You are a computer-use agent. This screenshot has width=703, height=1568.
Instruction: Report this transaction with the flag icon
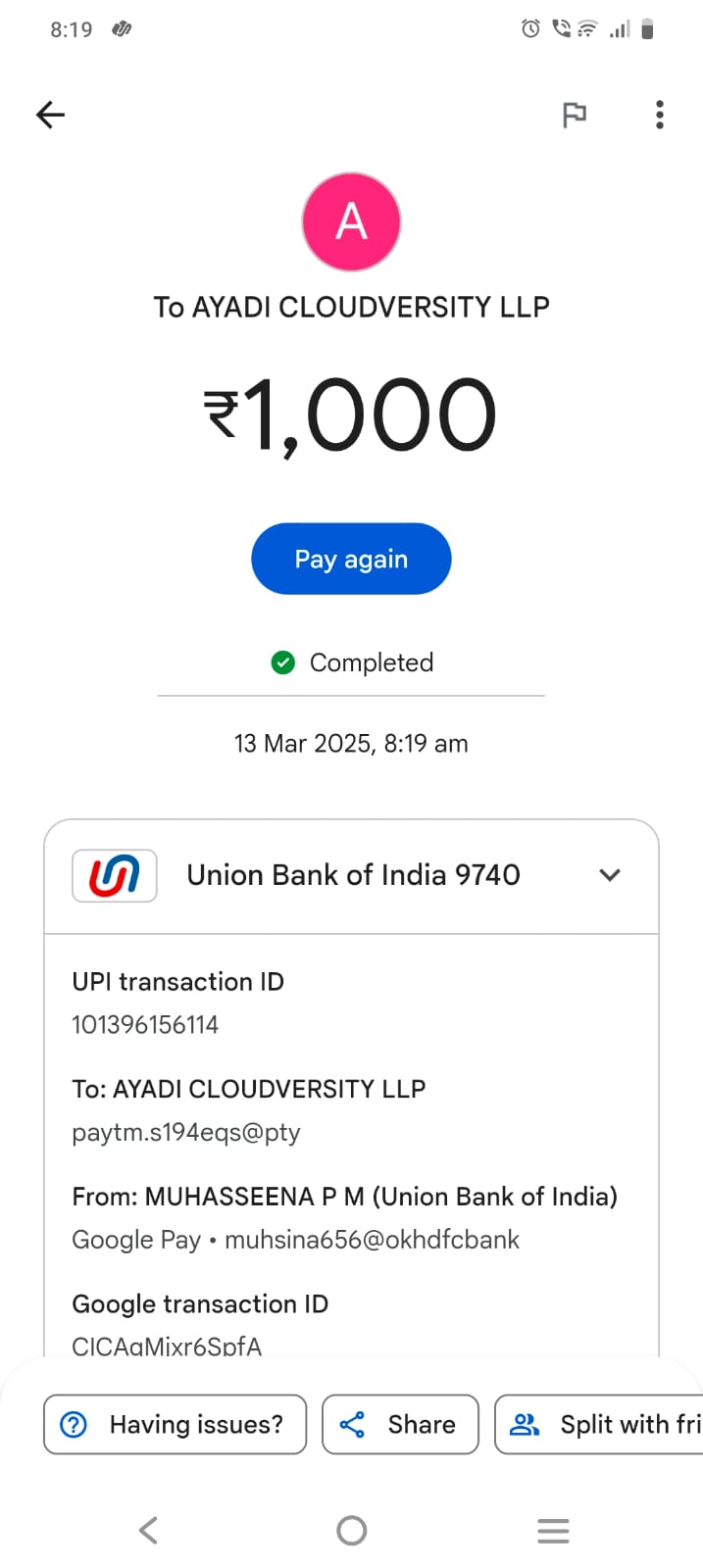[x=575, y=115]
